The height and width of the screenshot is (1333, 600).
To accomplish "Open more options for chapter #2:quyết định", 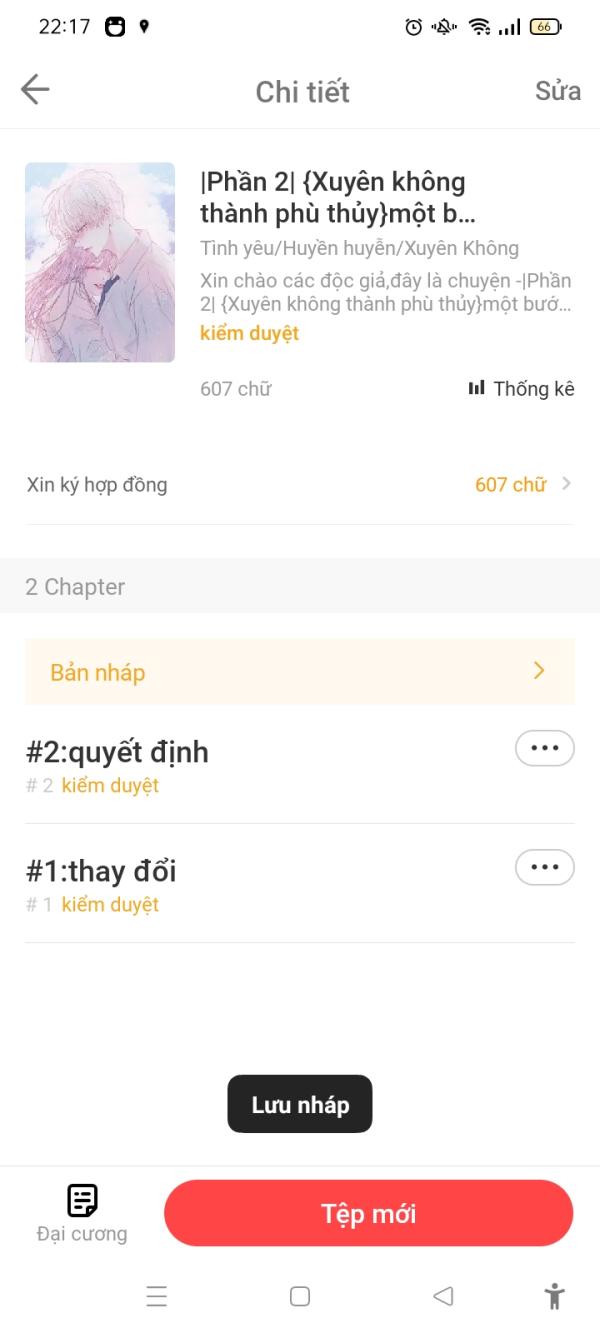I will click(544, 748).
